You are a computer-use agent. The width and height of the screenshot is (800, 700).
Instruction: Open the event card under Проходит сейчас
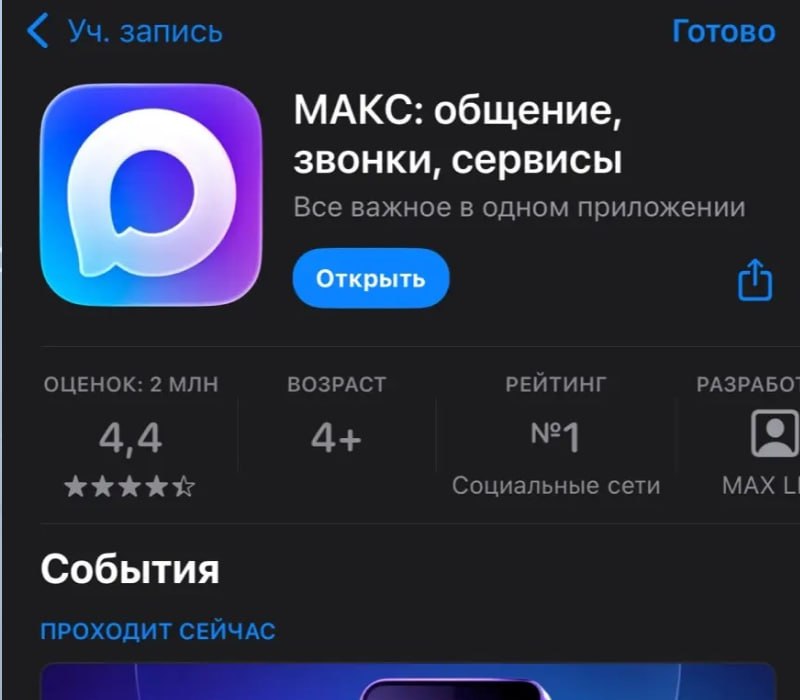click(x=407, y=682)
